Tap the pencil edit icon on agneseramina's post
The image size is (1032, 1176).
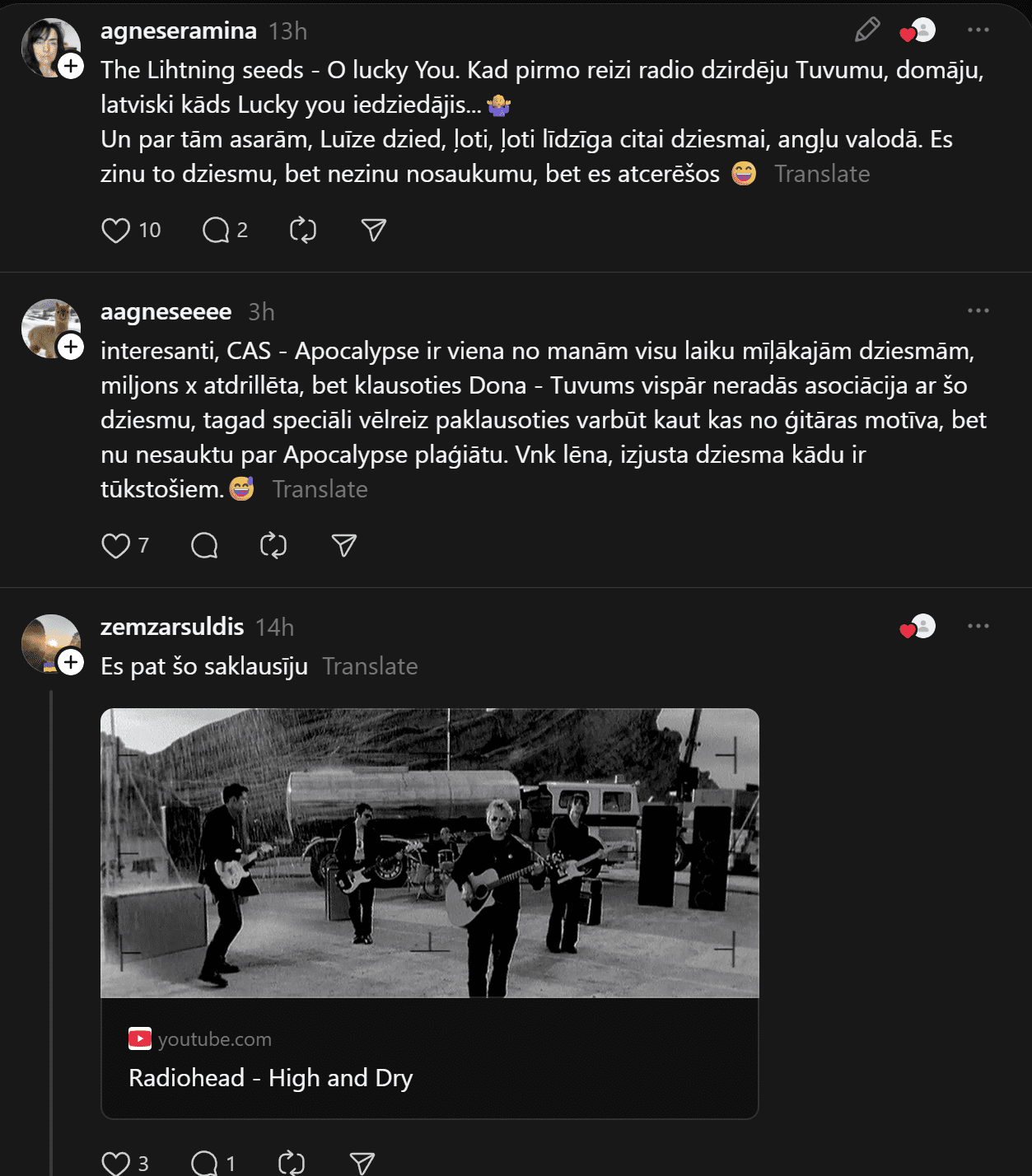(866, 30)
